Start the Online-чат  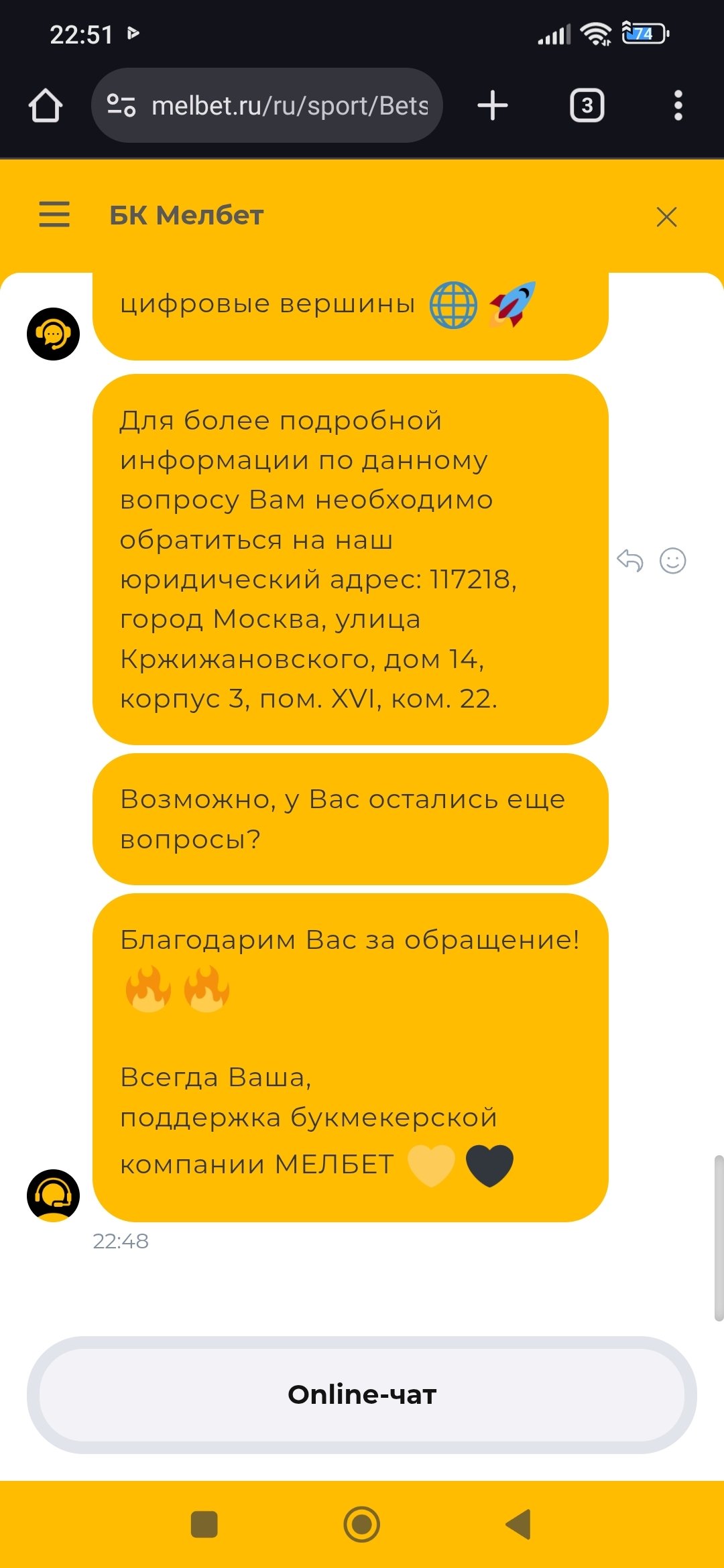pos(362,1394)
